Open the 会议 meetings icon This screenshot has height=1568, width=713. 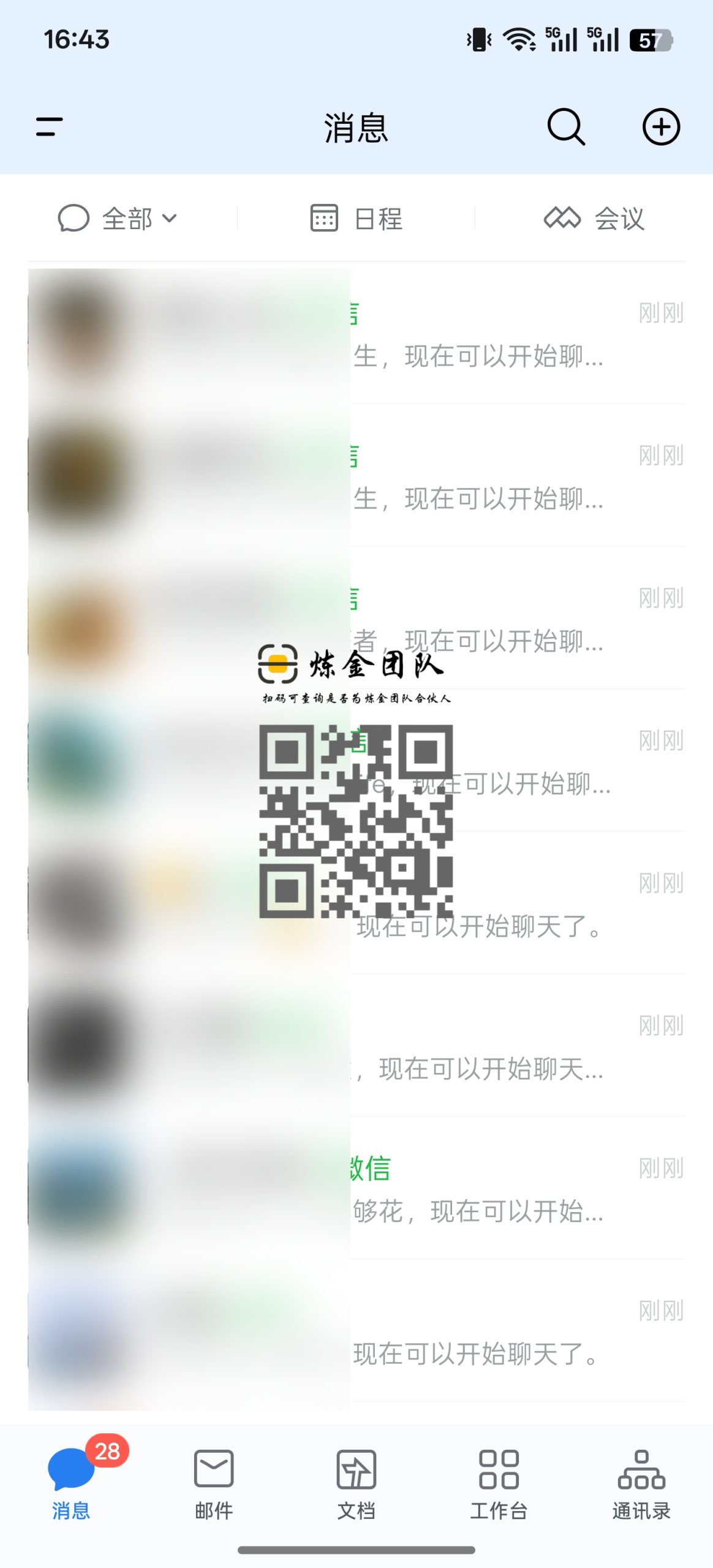coord(560,217)
